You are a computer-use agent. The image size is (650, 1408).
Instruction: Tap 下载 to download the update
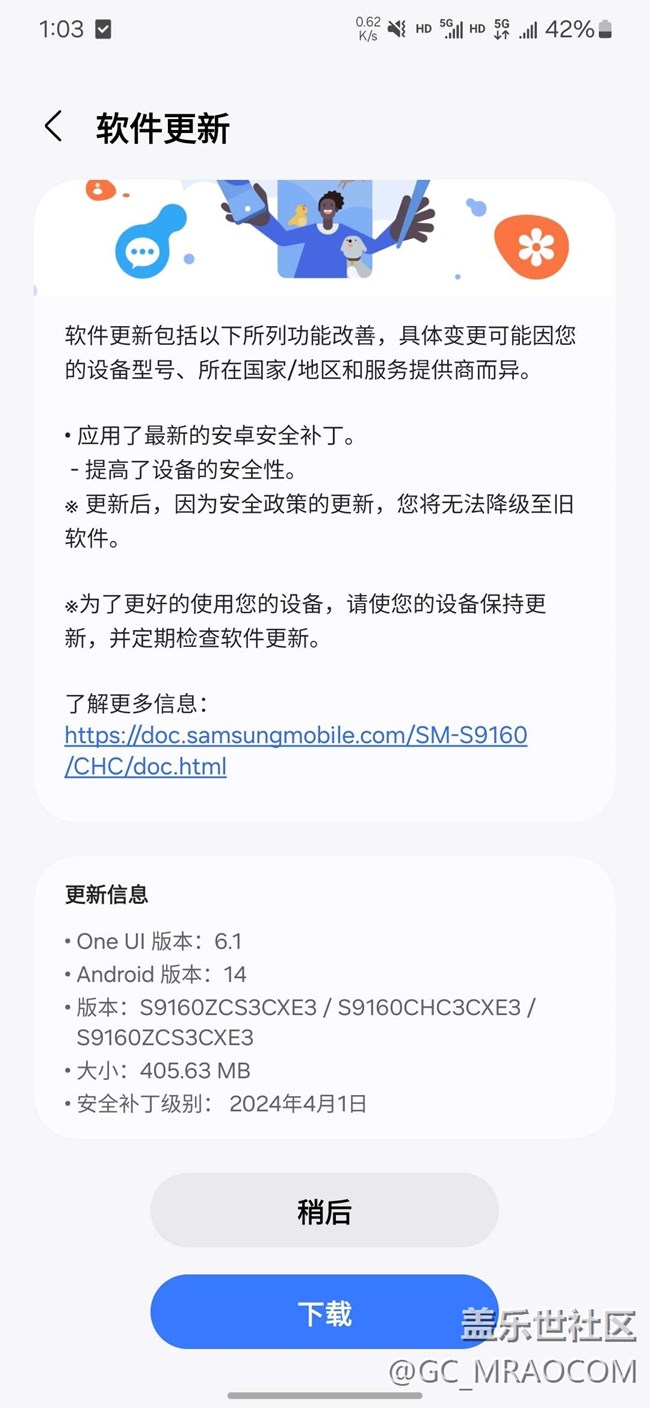pyautogui.click(x=324, y=1312)
